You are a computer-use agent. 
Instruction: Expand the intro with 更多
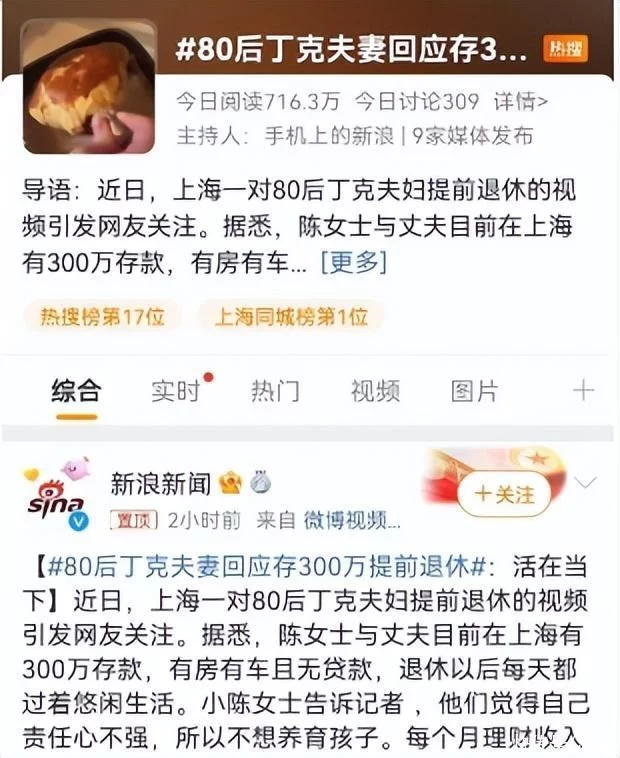[352, 263]
